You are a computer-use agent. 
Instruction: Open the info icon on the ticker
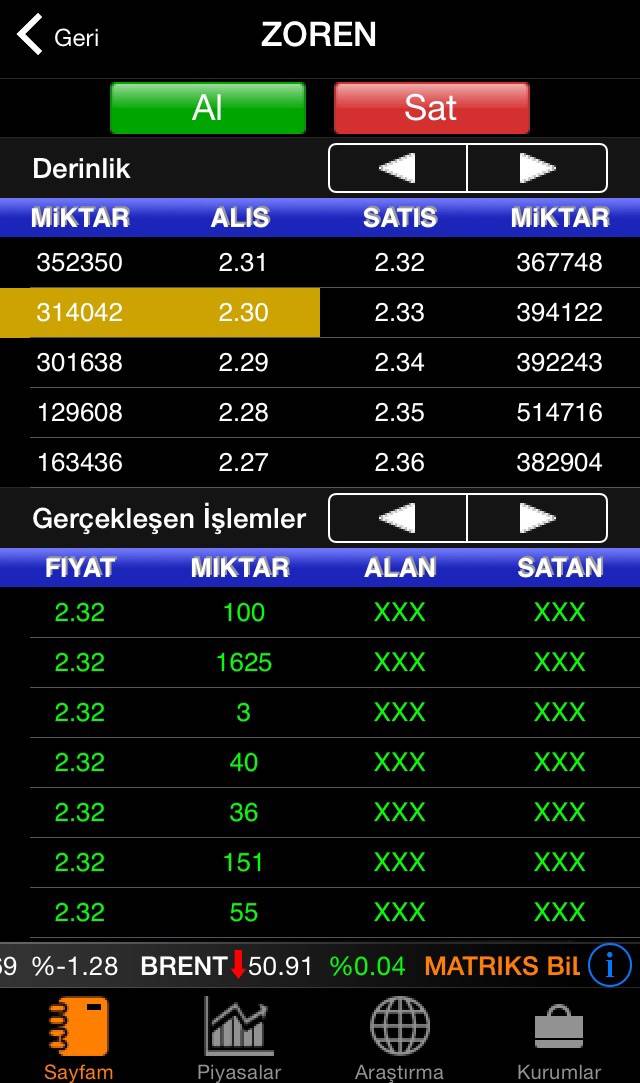pos(609,966)
